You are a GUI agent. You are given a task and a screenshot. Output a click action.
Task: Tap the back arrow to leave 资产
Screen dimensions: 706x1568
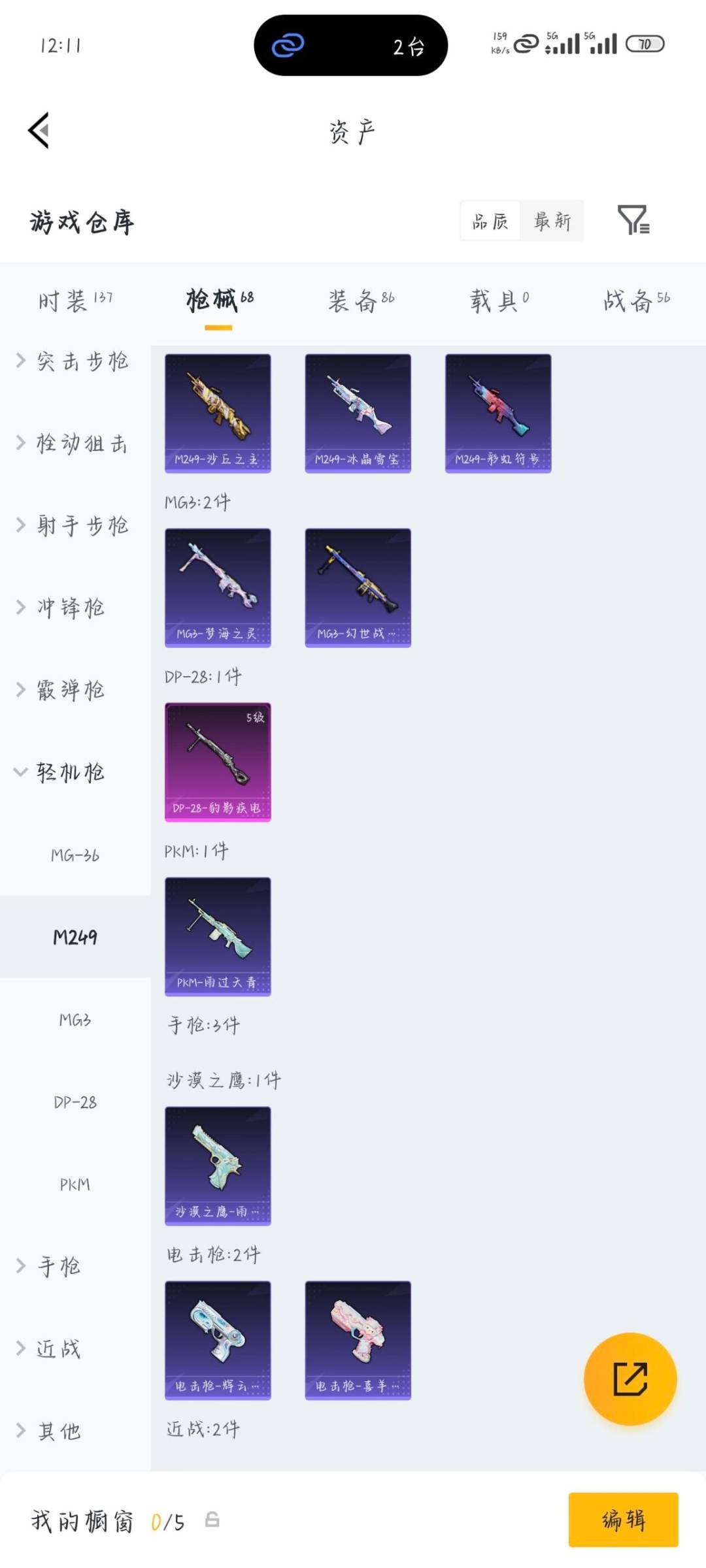[x=39, y=130]
